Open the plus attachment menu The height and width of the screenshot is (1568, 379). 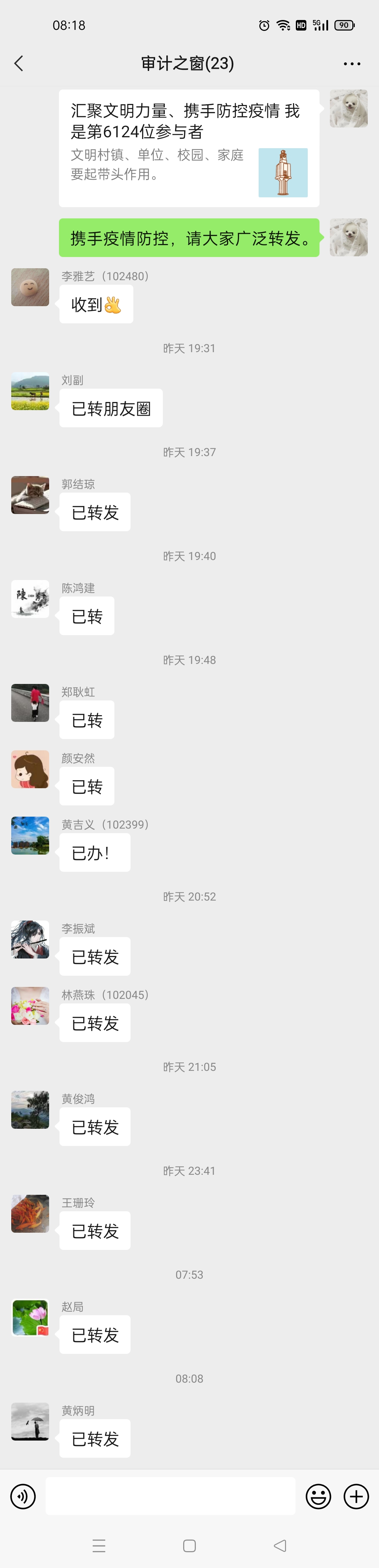(357, 1496)
